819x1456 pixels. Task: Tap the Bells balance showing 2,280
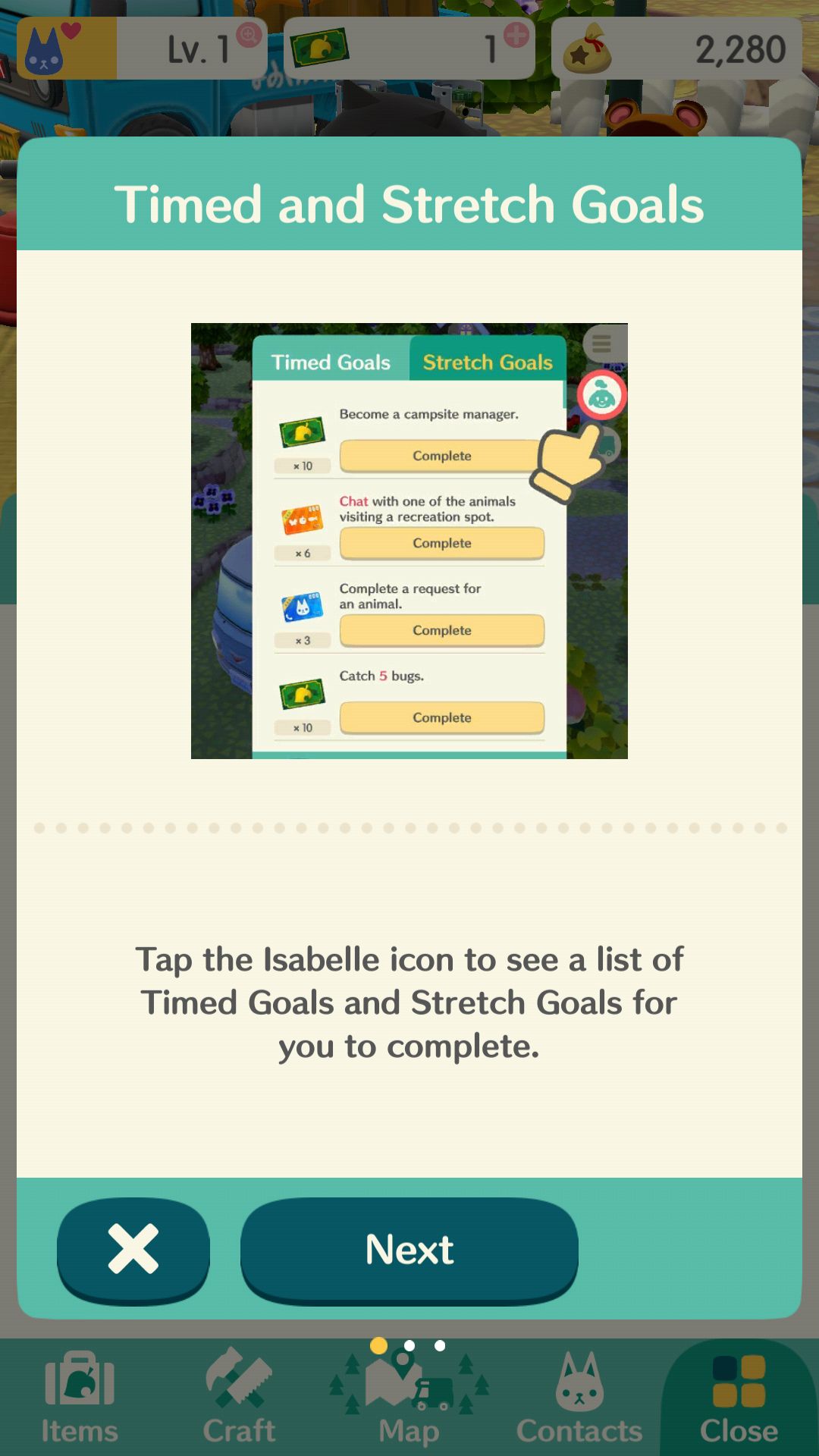coord(676,49)
